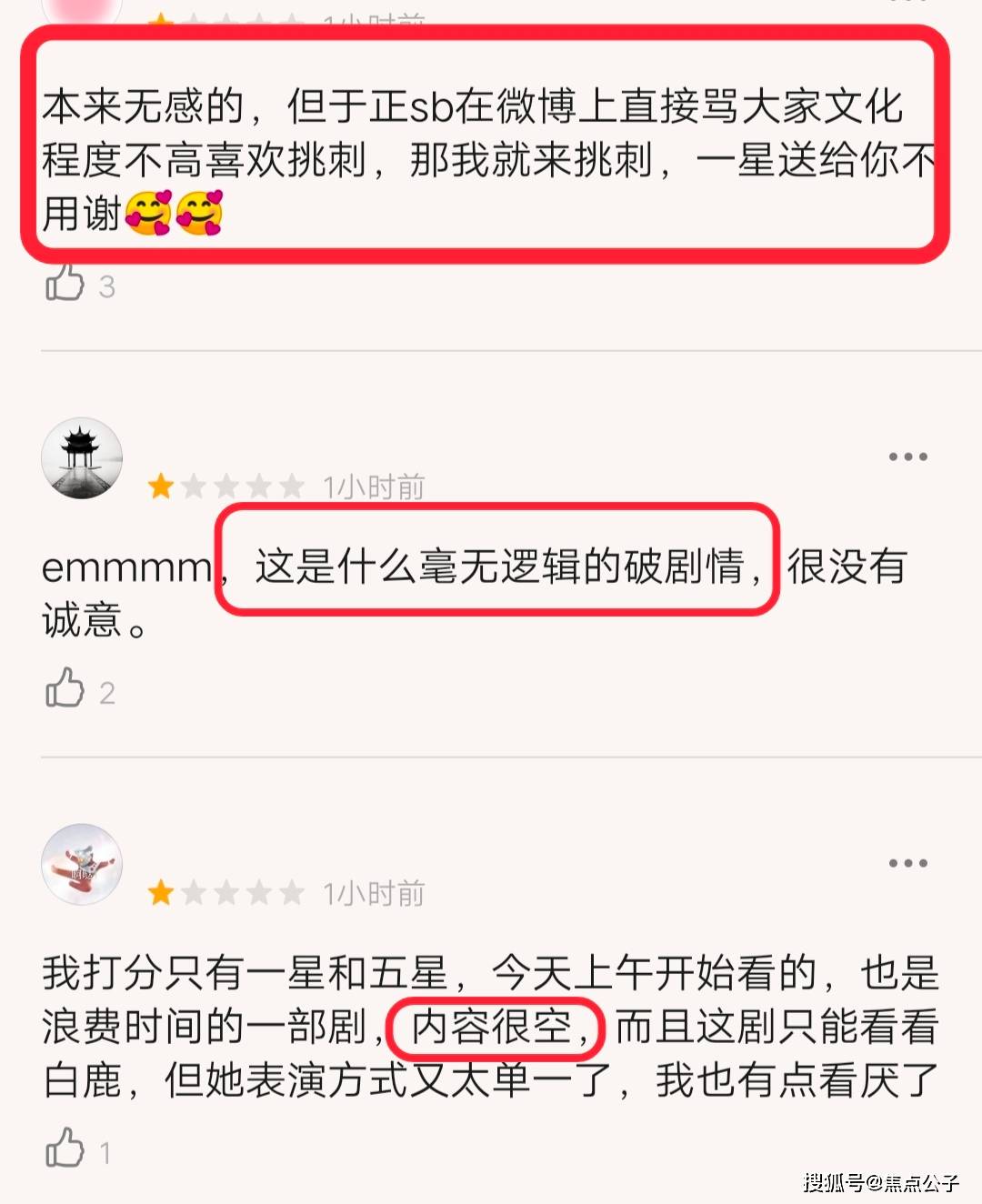The width and height of the screenshot is (982, 1204).
Task: Open the red figure avatar reviewer's profile
Action: click(x=82, y=865)
